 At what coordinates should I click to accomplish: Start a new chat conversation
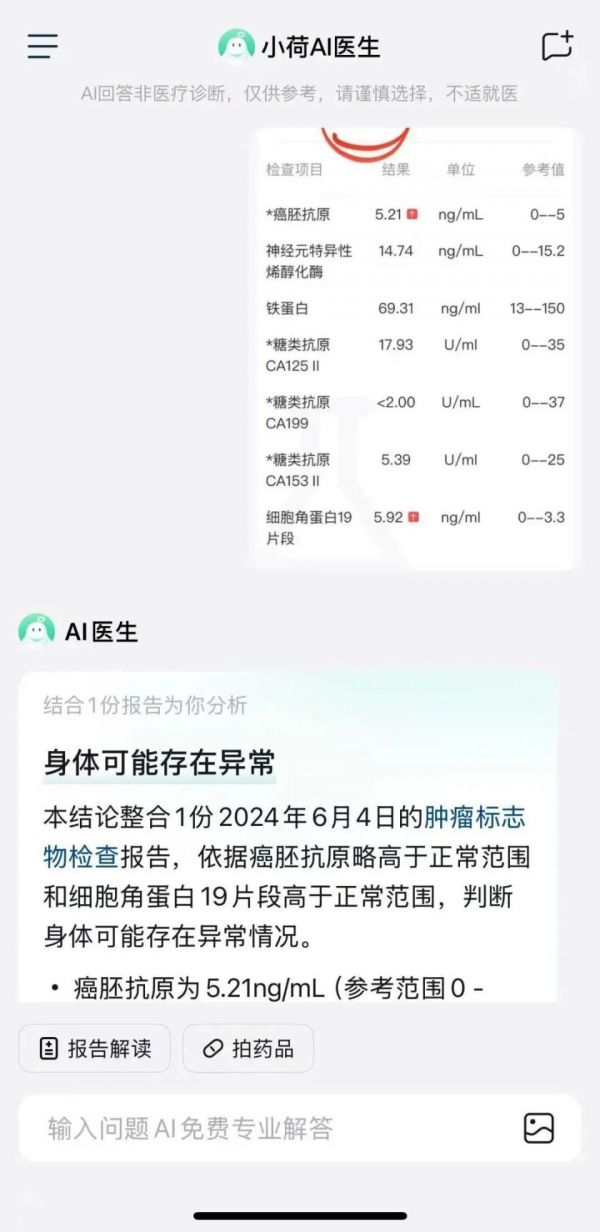[x=557, y=46]
